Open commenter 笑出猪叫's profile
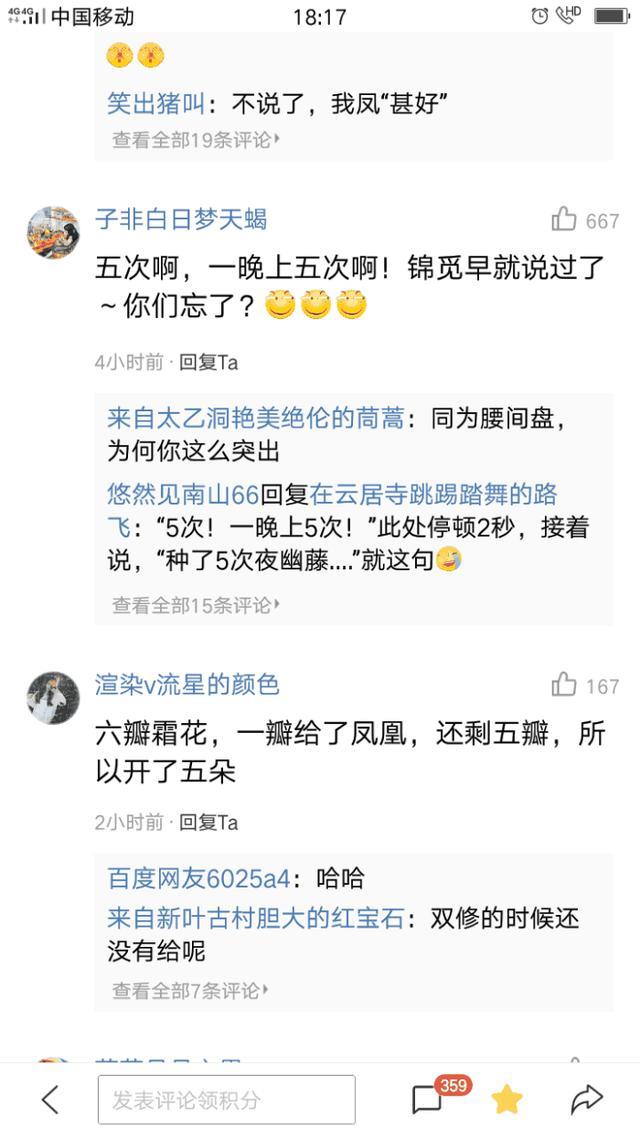Viewport: 640px width, 1137px height. point(156,103)
